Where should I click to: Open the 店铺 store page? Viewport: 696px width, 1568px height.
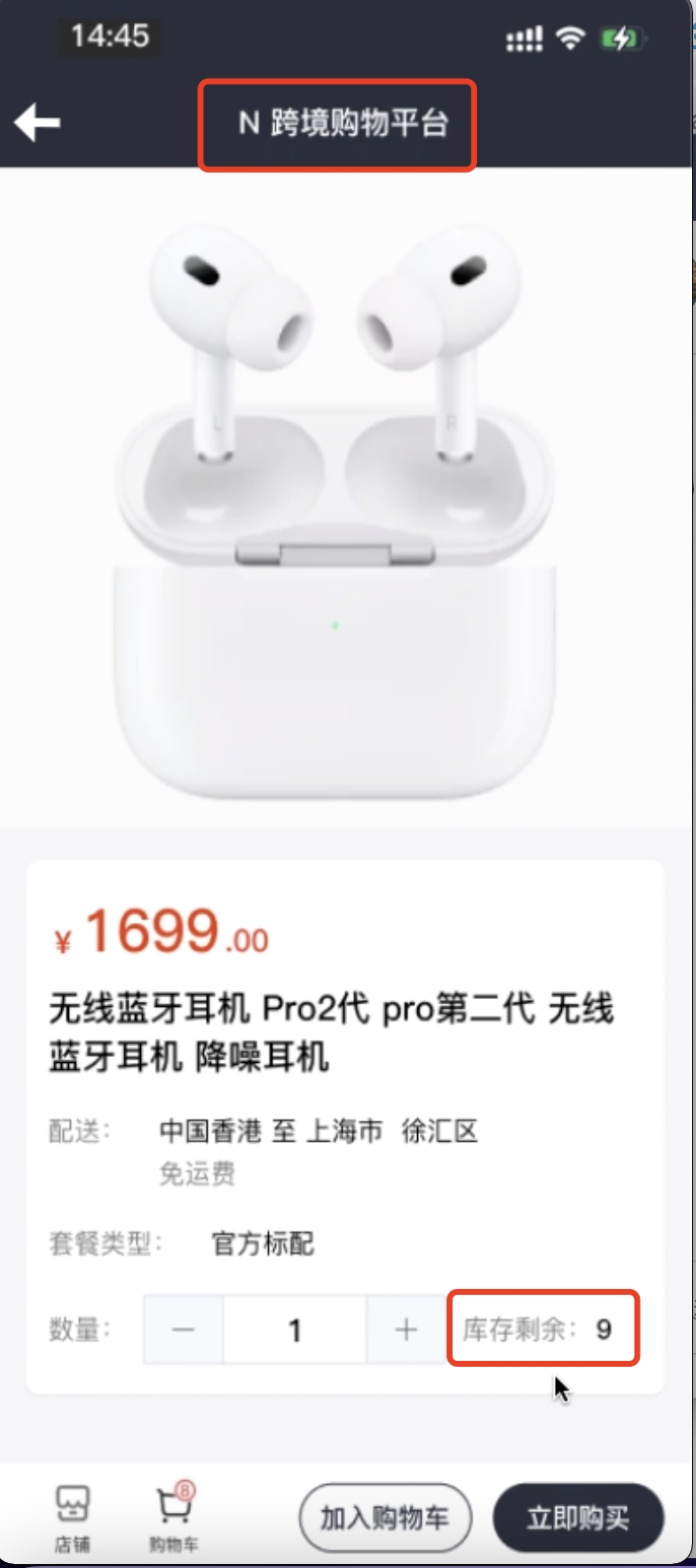point(72,1517)
